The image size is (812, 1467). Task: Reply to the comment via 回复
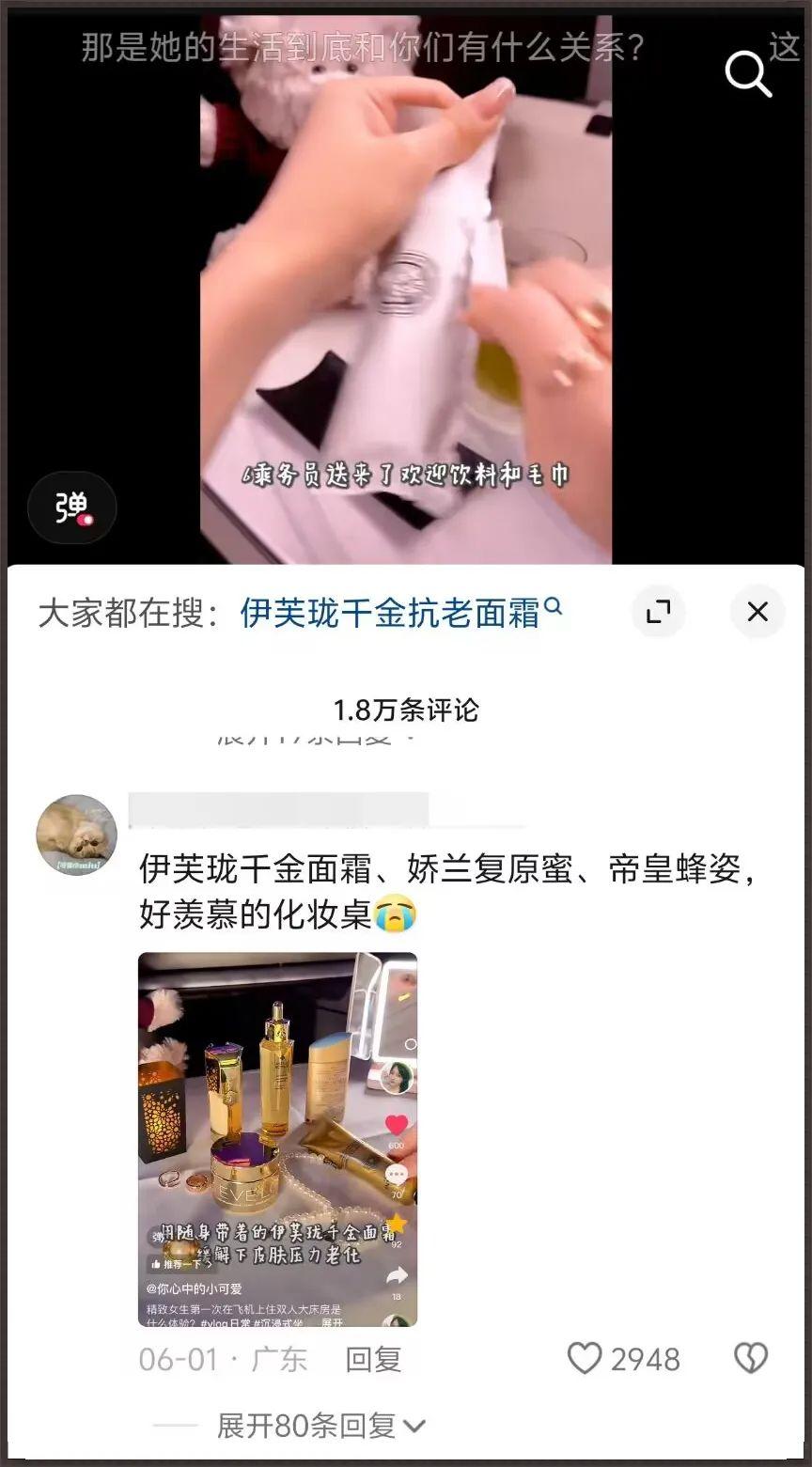[x=373, y=1359]
